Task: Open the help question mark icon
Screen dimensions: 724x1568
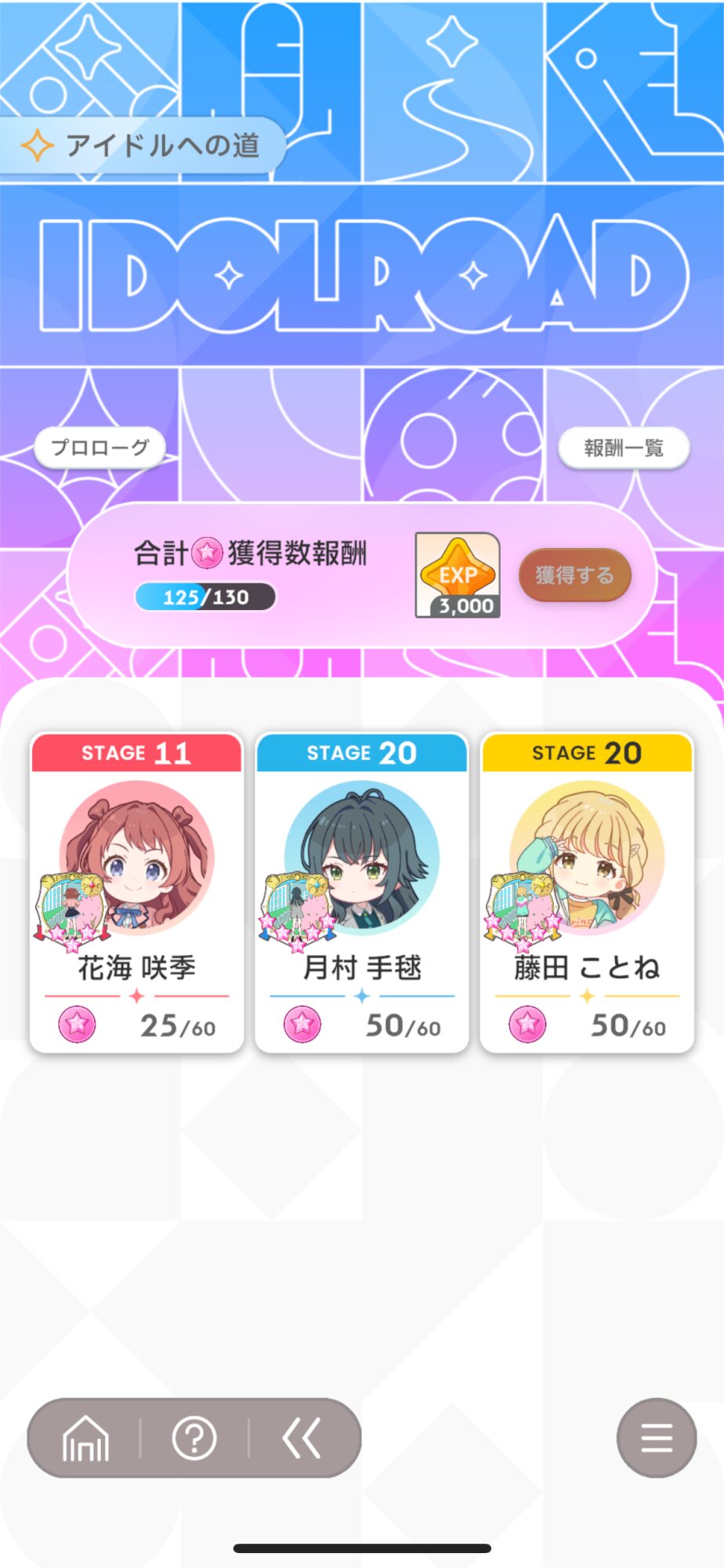Action: [194, 1438]
